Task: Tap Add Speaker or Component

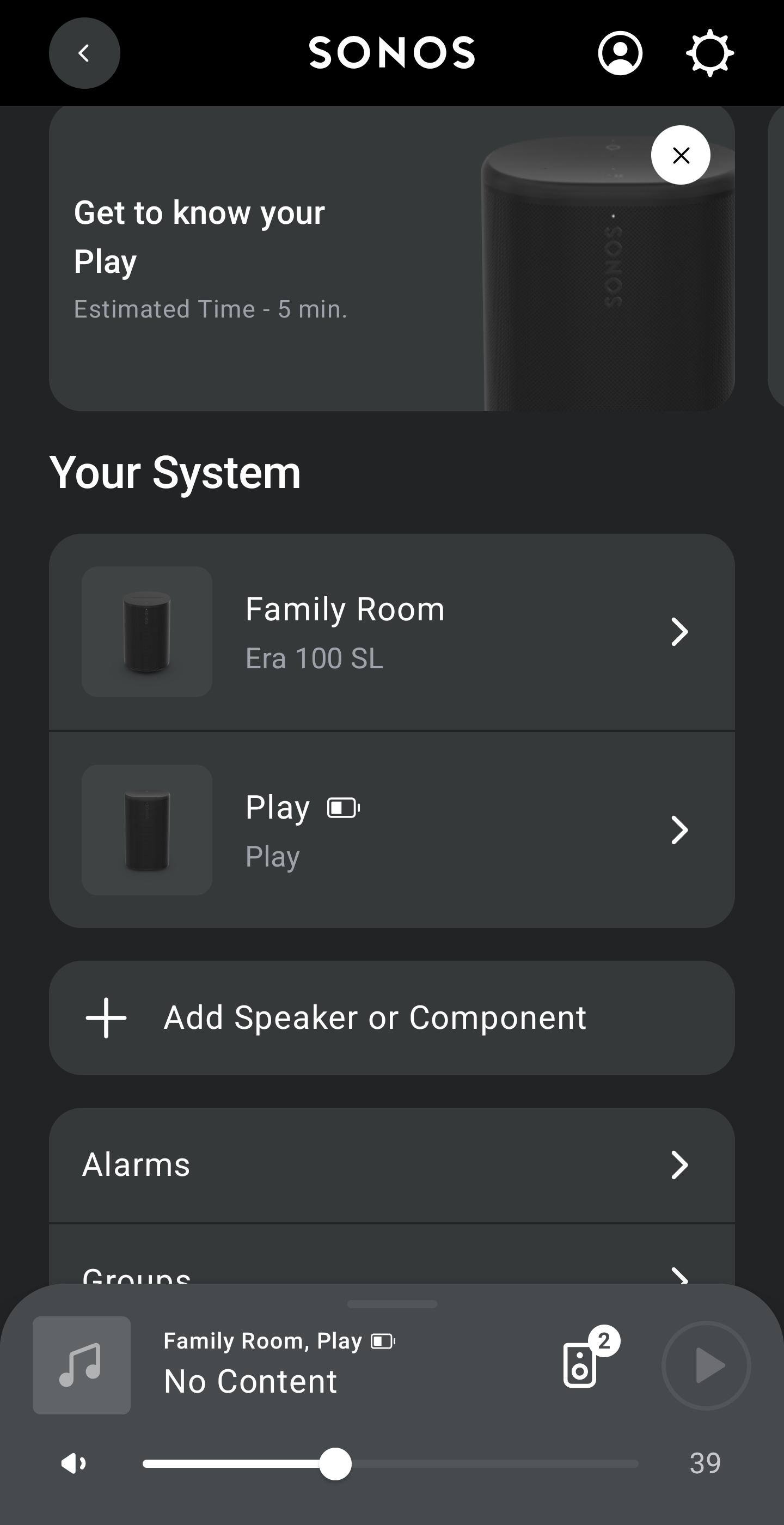Action: (x=391, y=1018)
